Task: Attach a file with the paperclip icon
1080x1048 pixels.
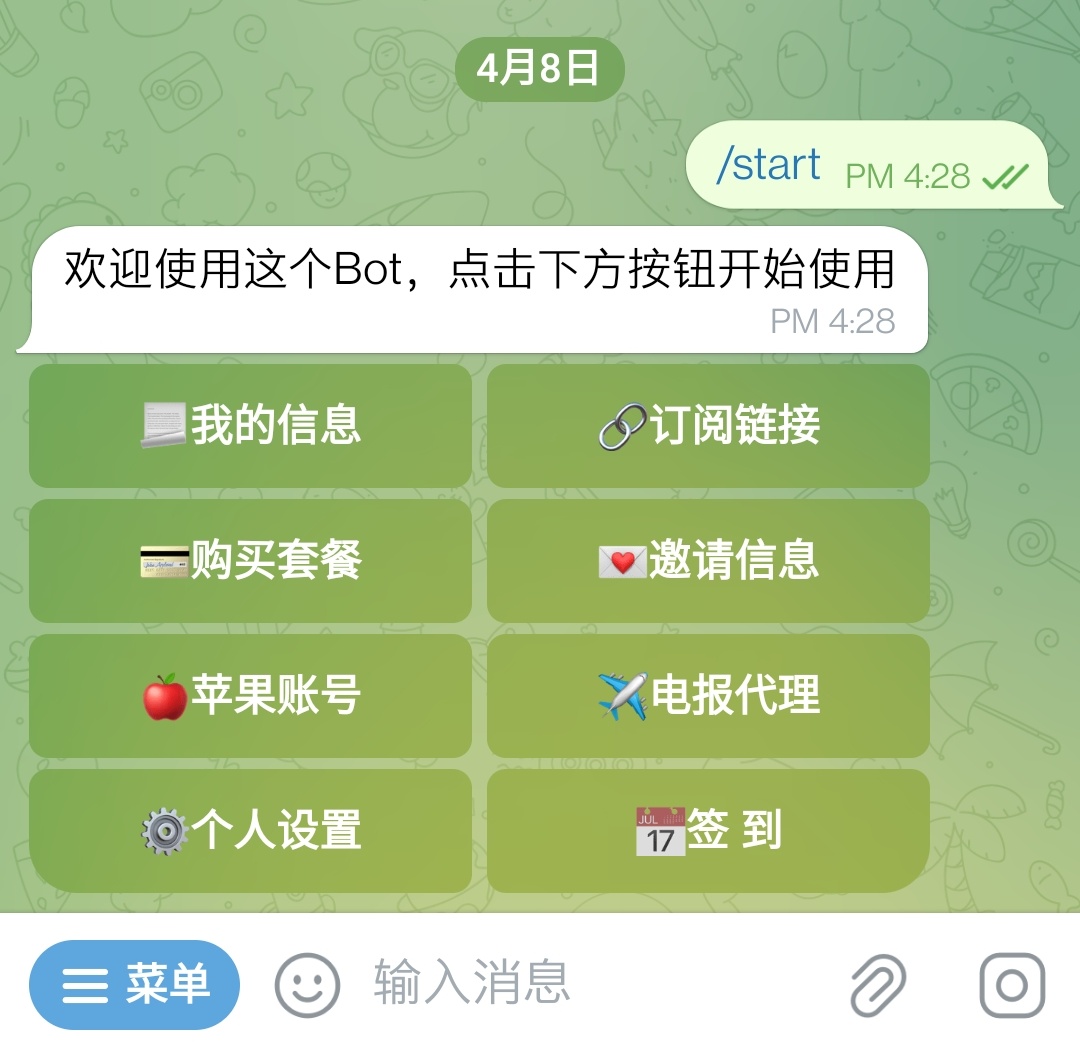Action: point(878,985)
